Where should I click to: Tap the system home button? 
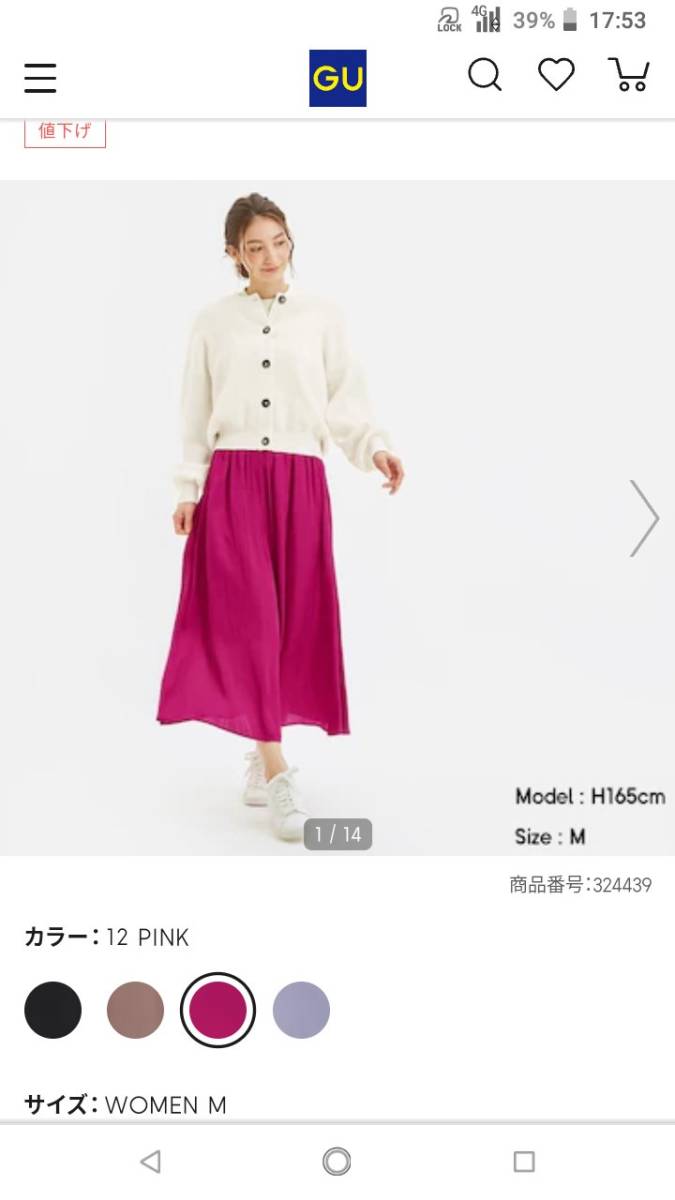[337, 1161]
